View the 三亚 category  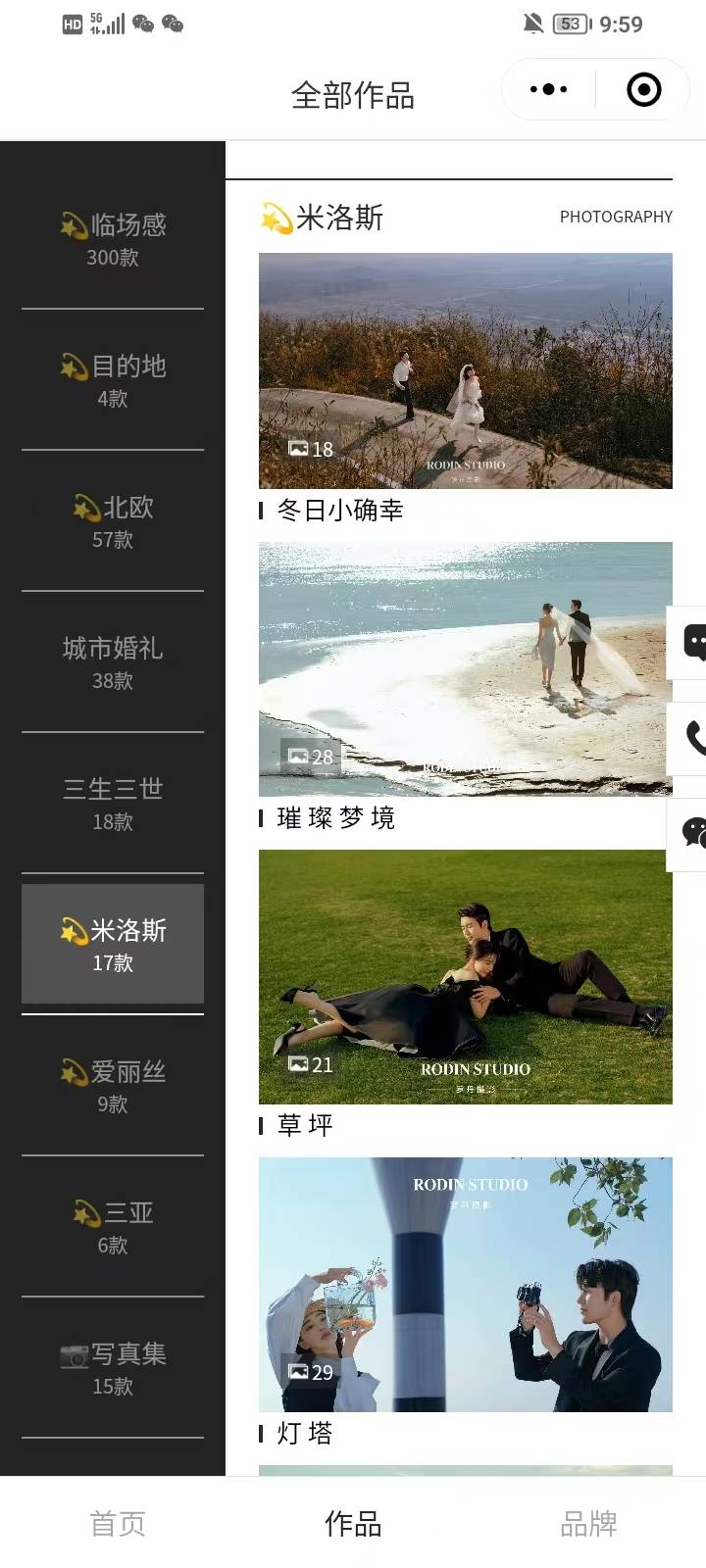tap(113, 1227)
